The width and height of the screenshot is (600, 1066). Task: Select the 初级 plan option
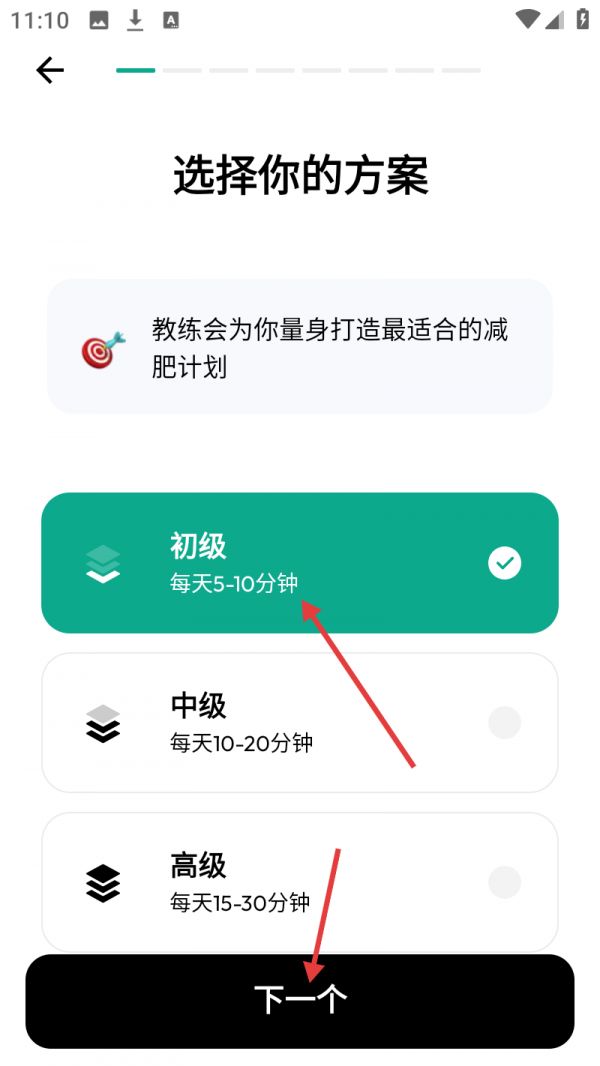click(x=300, y=563)
